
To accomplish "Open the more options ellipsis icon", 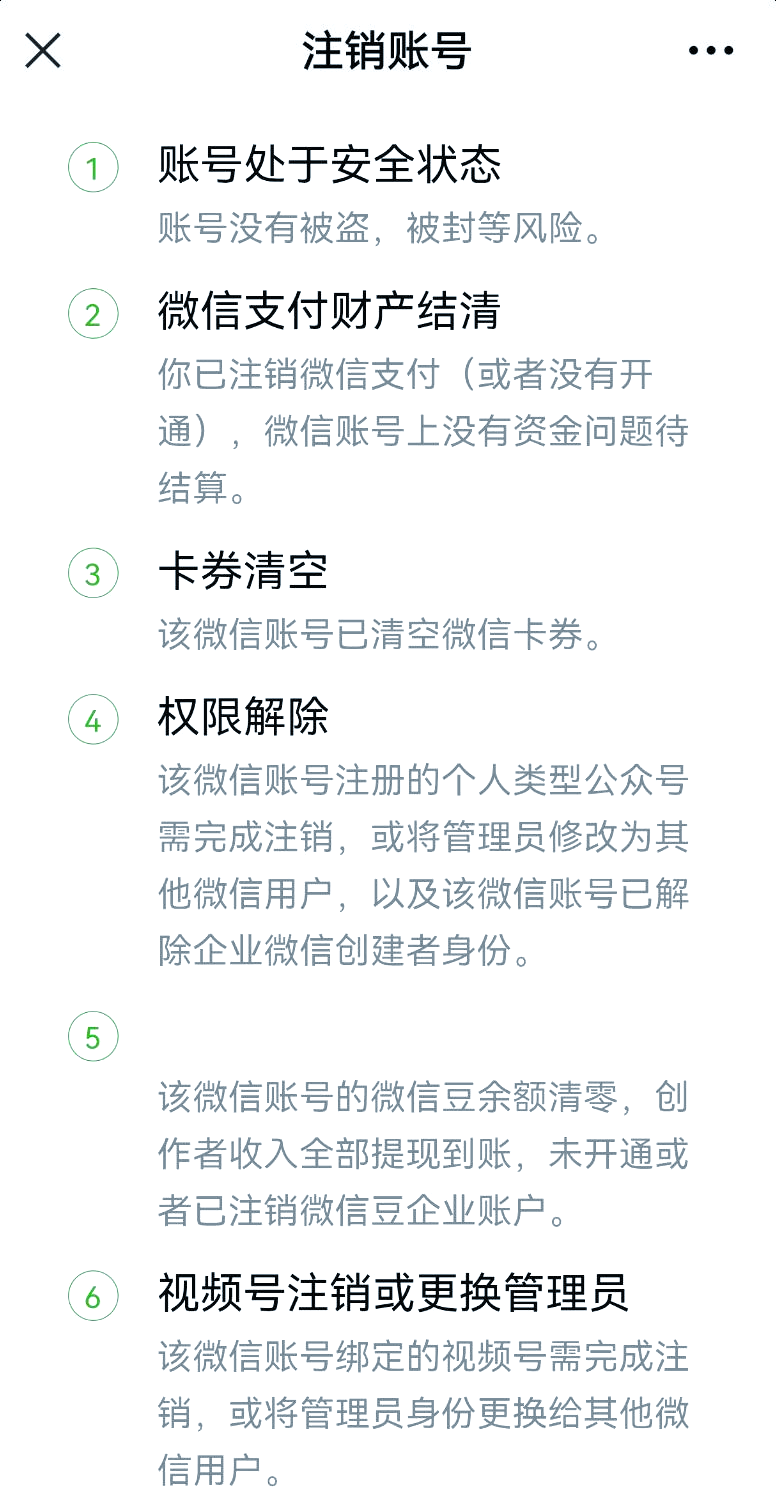I will (709, 50).
